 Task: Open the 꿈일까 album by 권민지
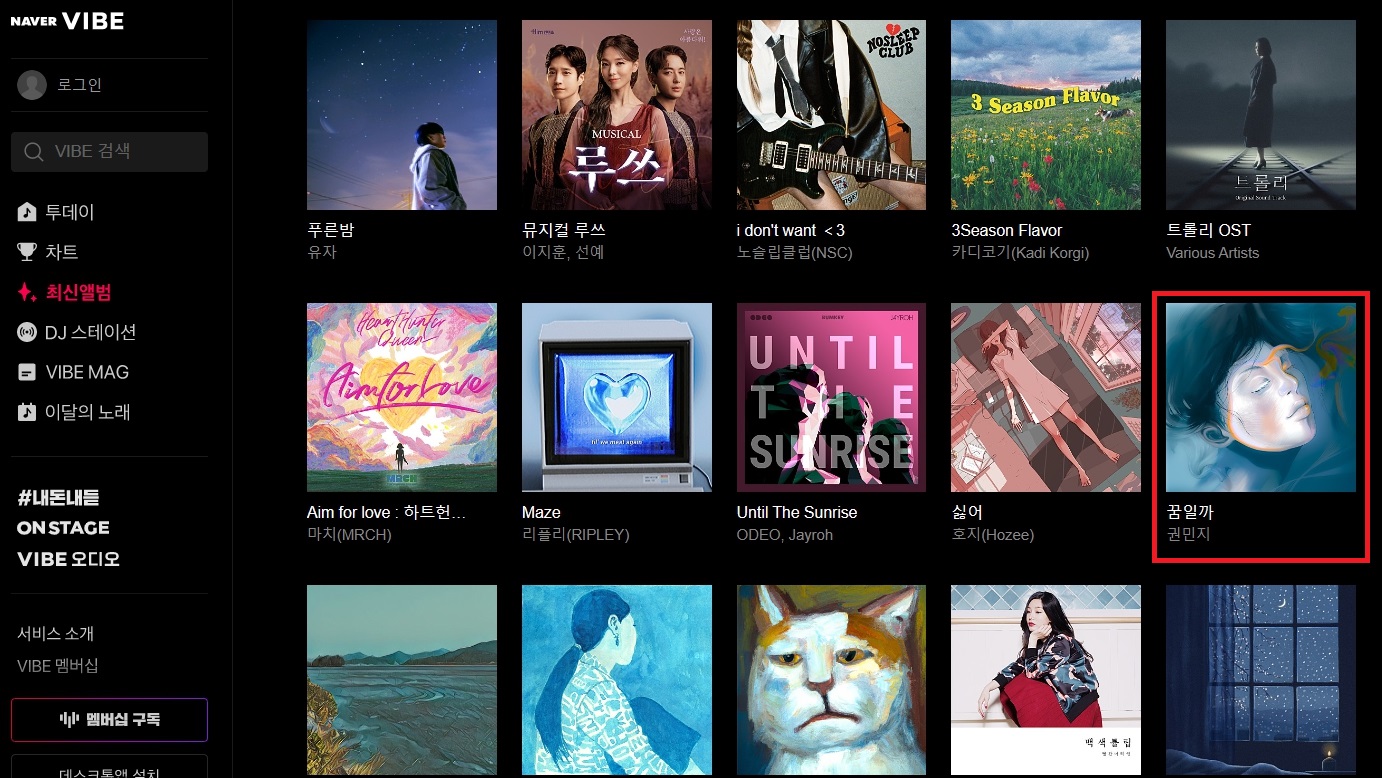pyautogui.click(x=1260, y=397)
